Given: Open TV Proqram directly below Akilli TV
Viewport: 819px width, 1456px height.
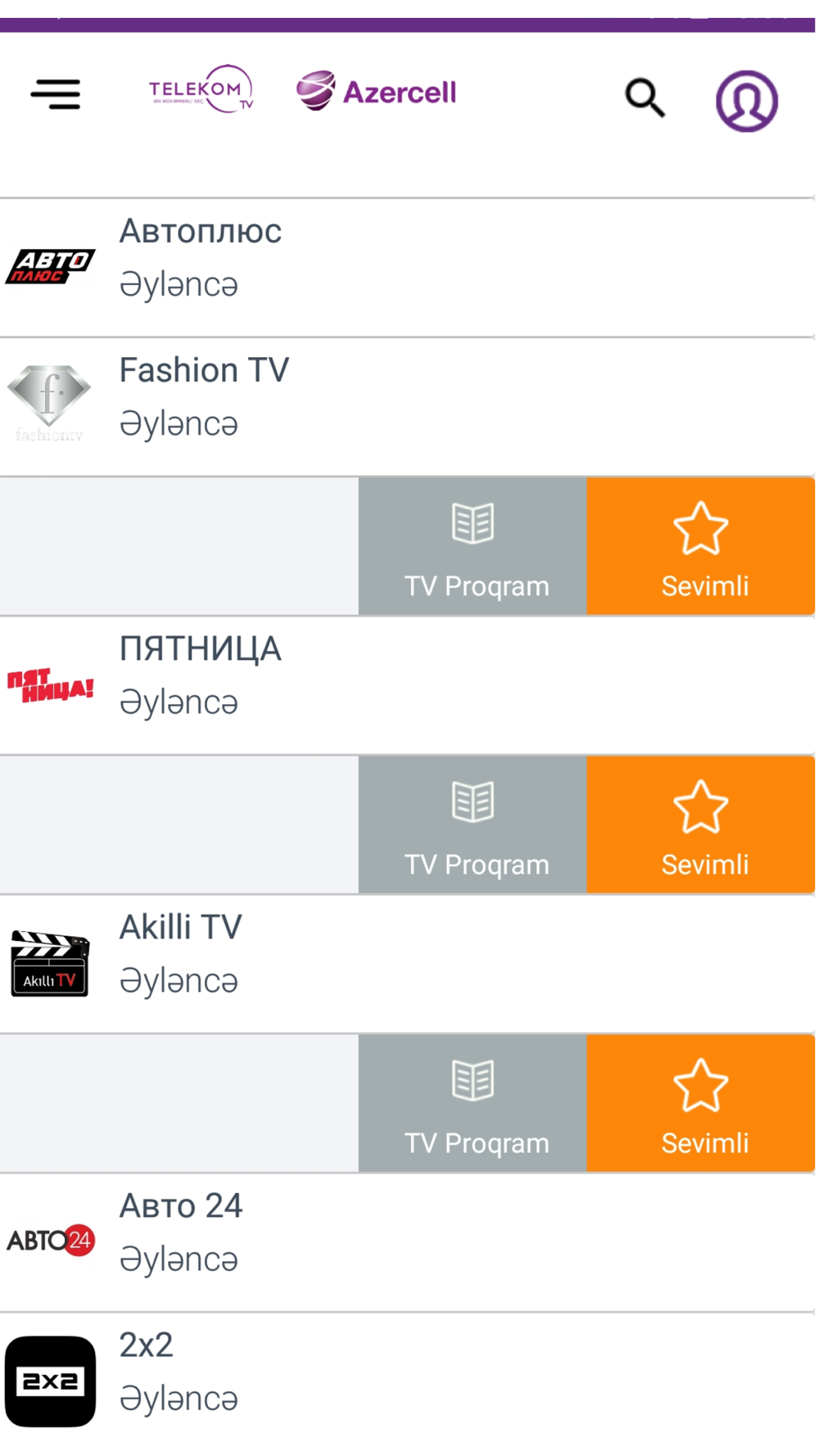Looking at the screenshot, I should point(473,1103).
